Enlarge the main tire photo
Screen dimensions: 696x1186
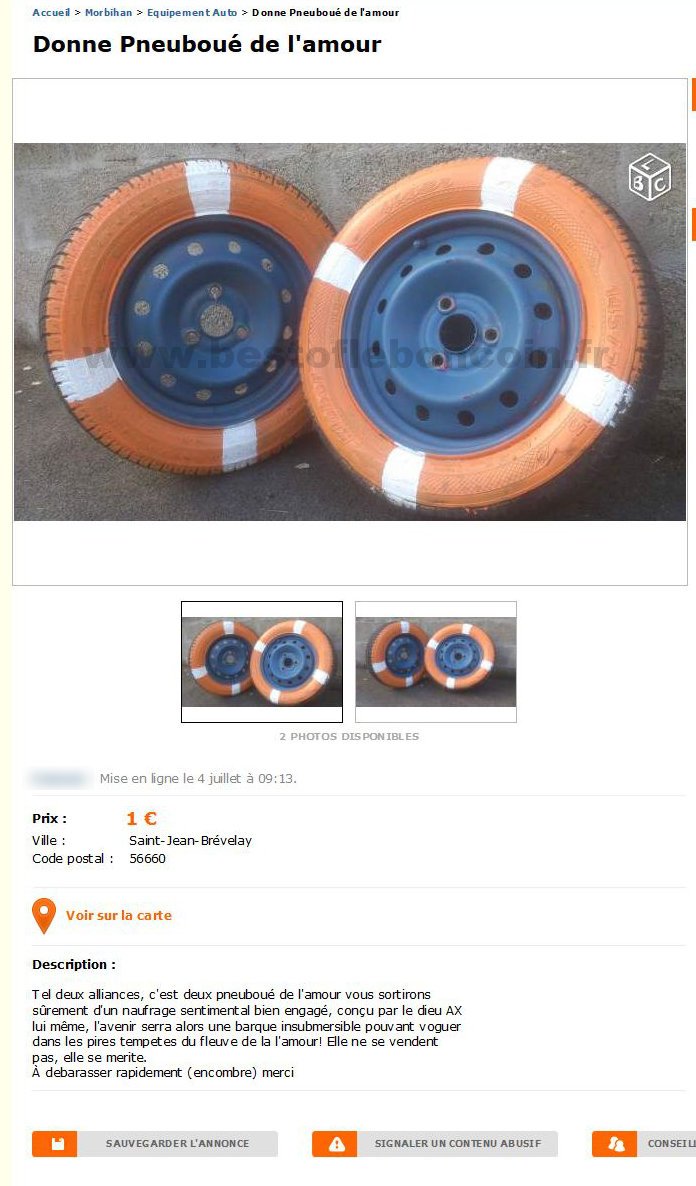(x=349, y=331)
